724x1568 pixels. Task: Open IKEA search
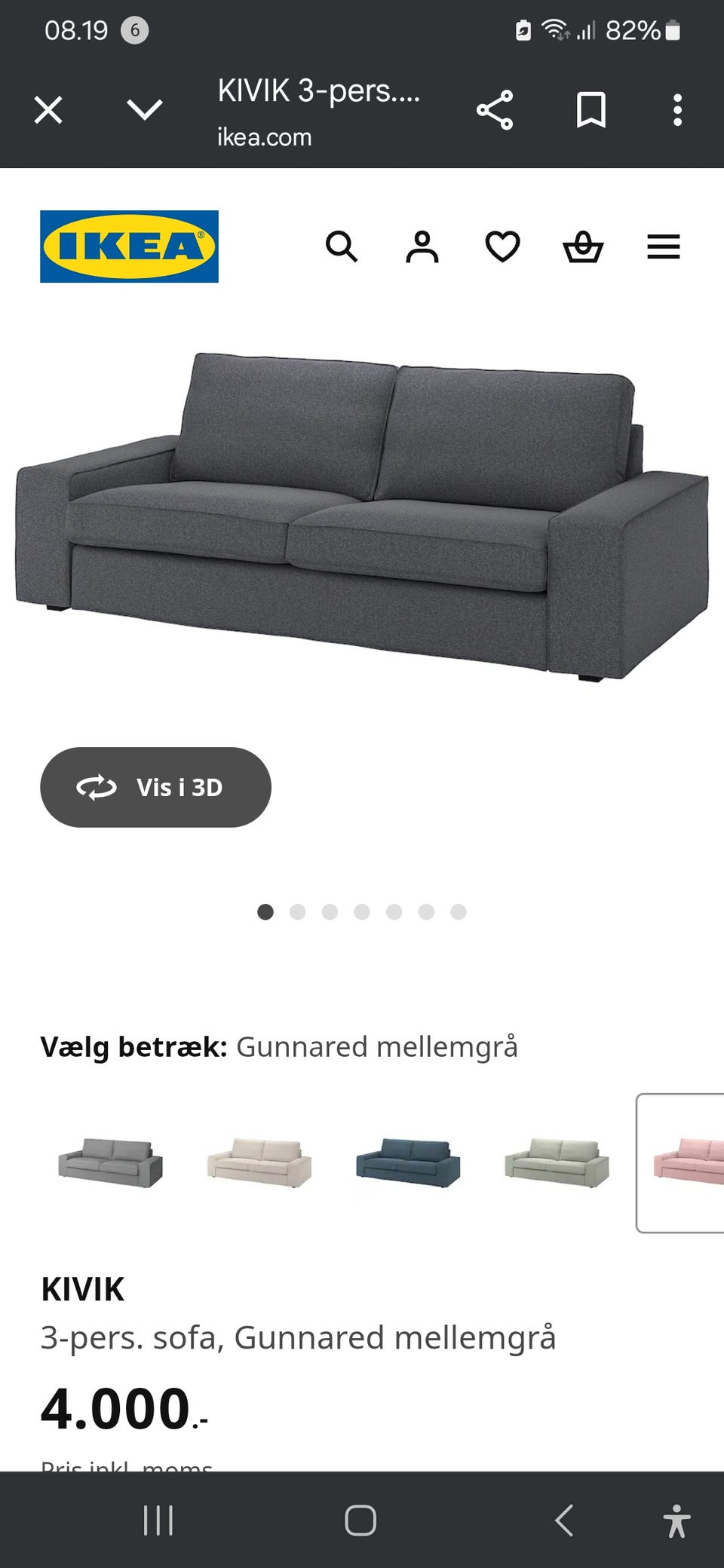point(343,247)
